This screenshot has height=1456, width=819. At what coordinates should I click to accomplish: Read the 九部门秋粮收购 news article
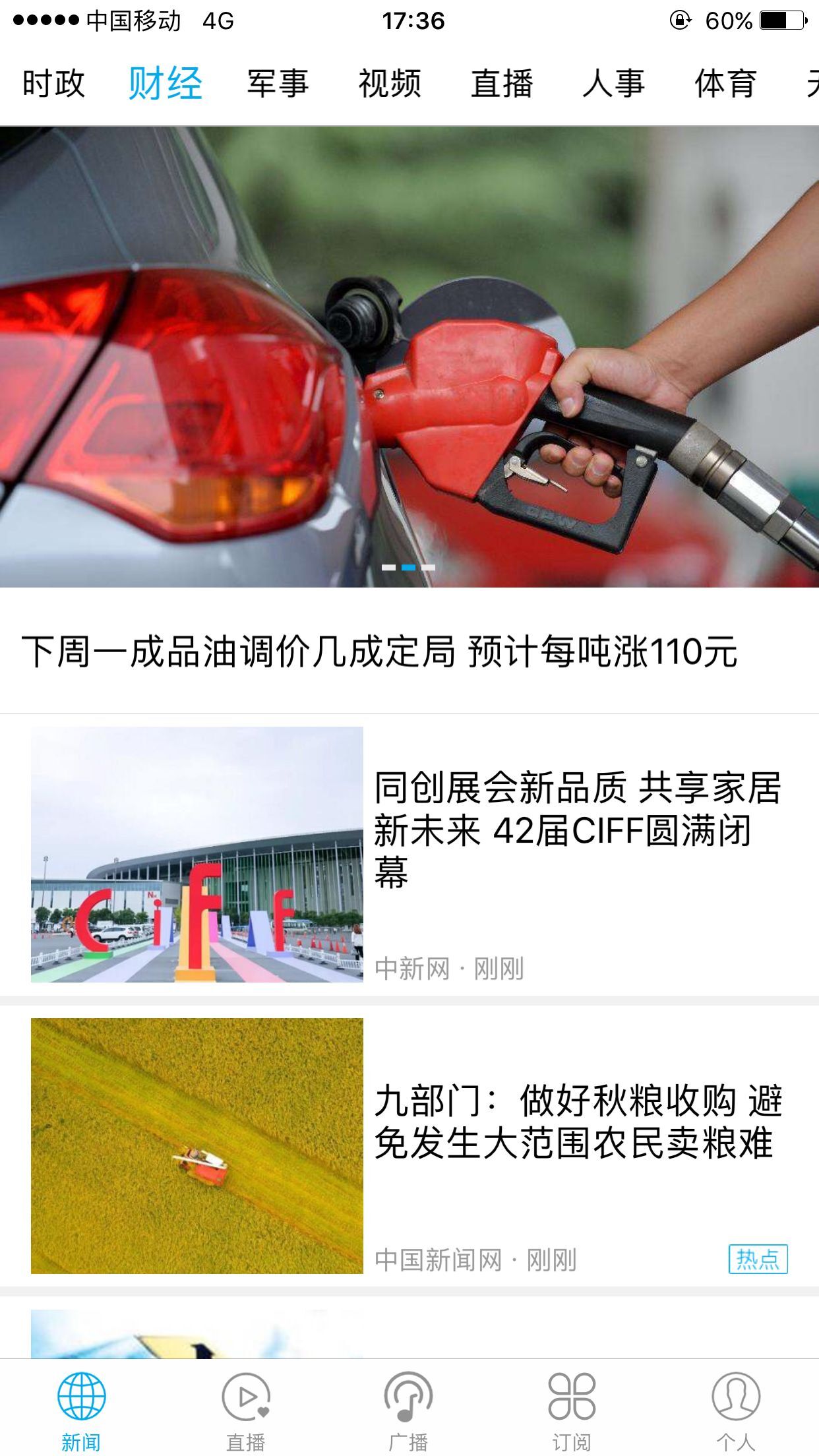click(x=409, y=1146)
